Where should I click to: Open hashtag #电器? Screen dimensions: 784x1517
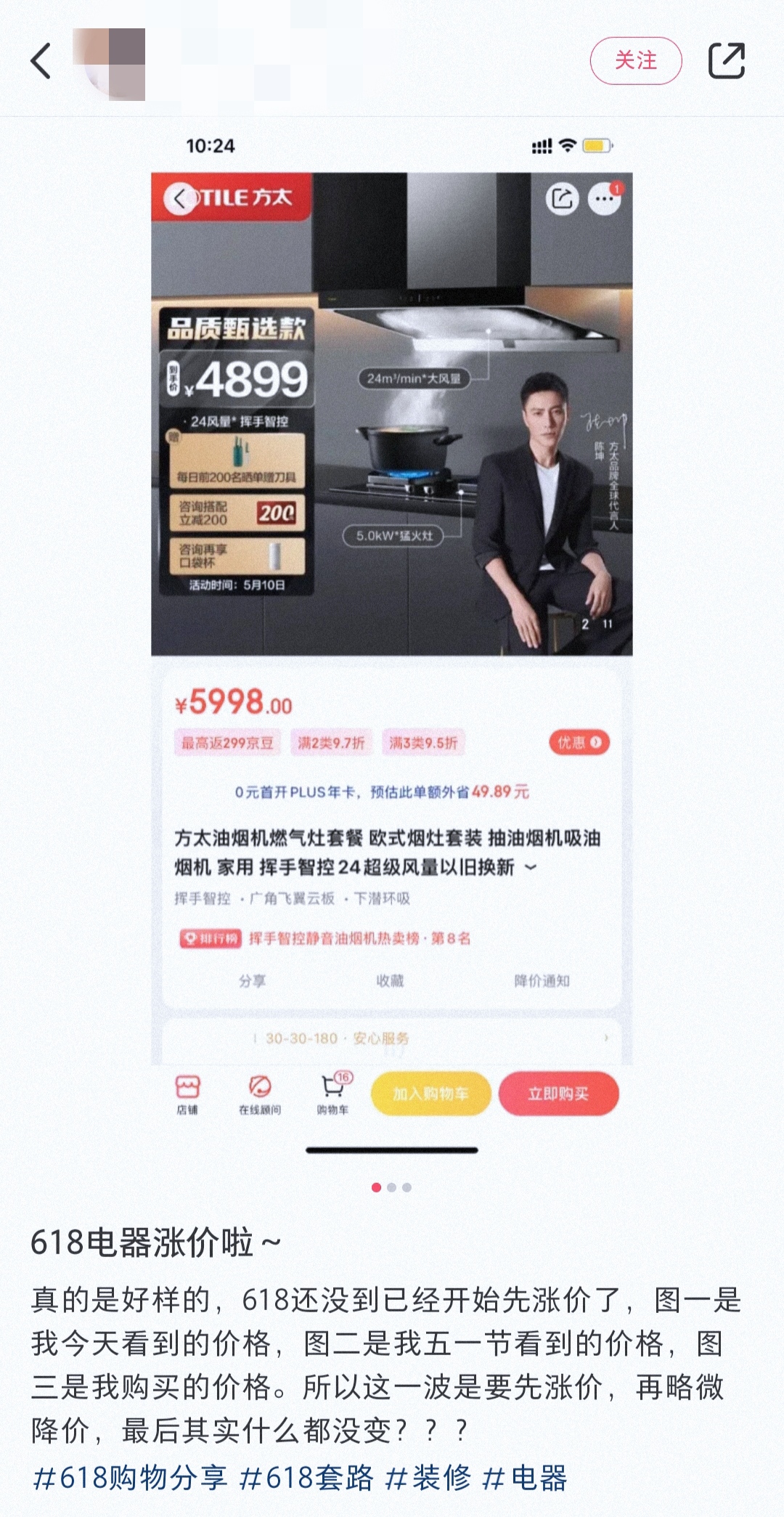click(525, 1479)
